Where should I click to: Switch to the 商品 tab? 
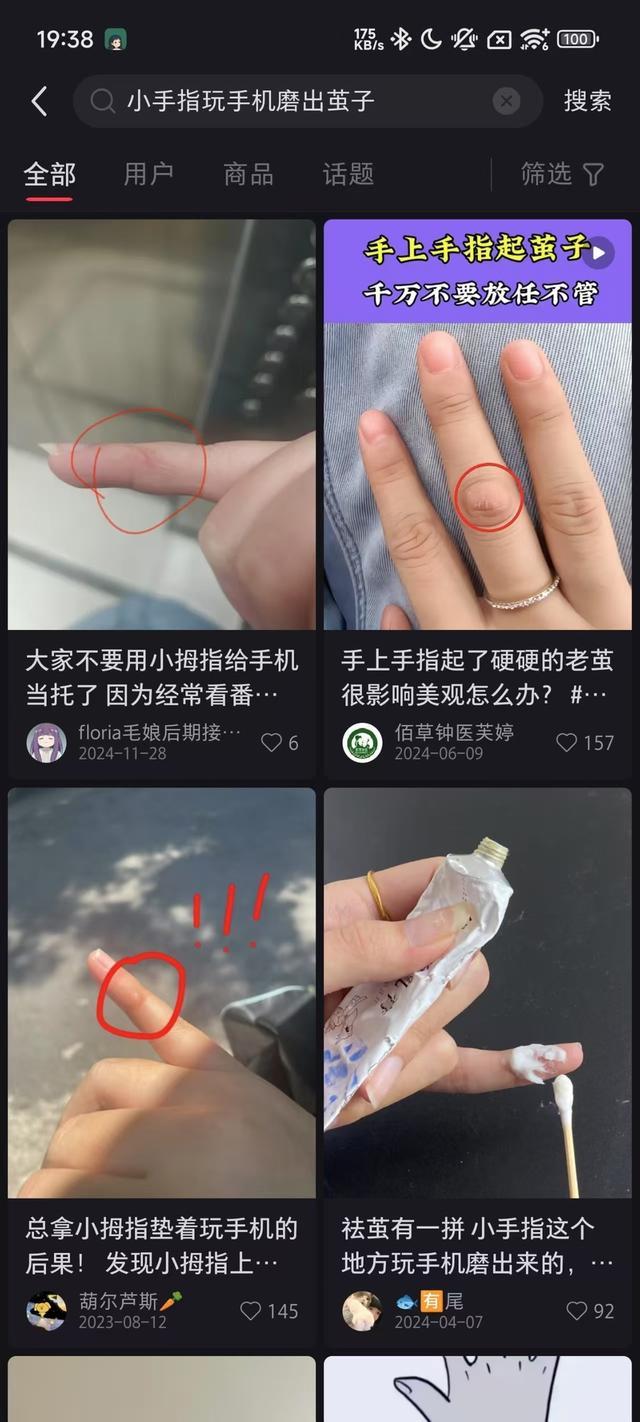(248, 175)
